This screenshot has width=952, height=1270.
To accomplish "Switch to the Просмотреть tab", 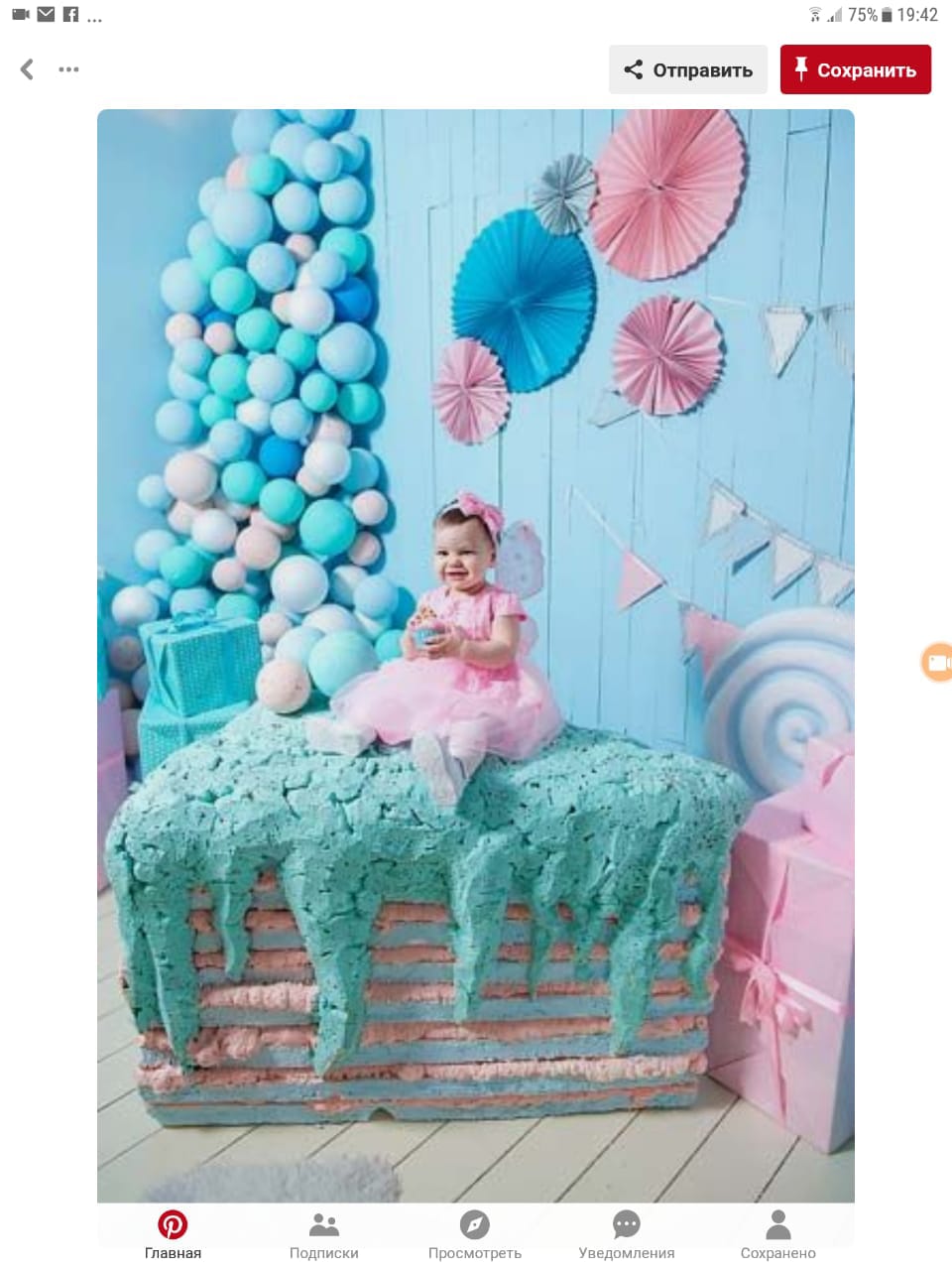I will 475,1235.
